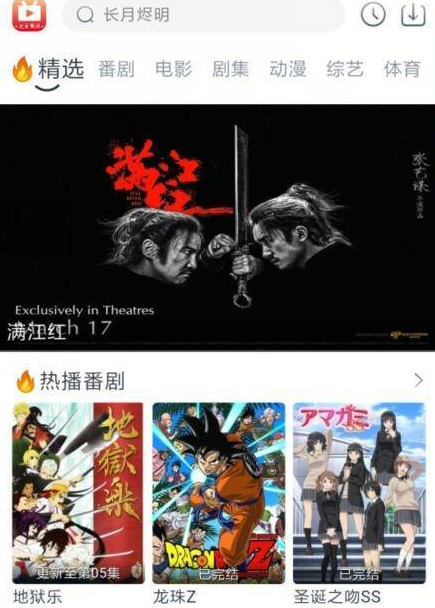Open the watch history clock icon
Viewport: 435px width, 608px height.
(373, 15)
